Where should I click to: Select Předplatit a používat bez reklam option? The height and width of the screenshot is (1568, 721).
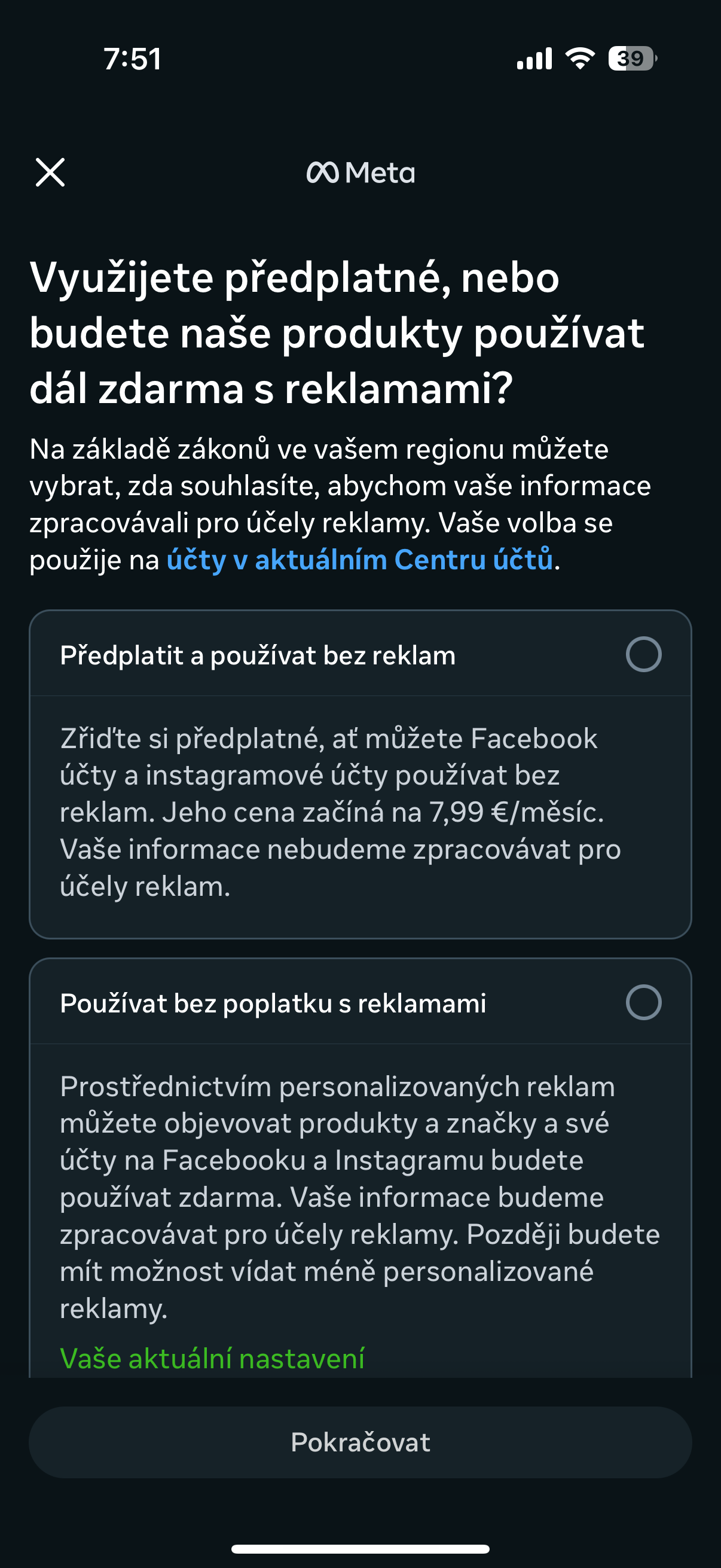click(643, 654)
